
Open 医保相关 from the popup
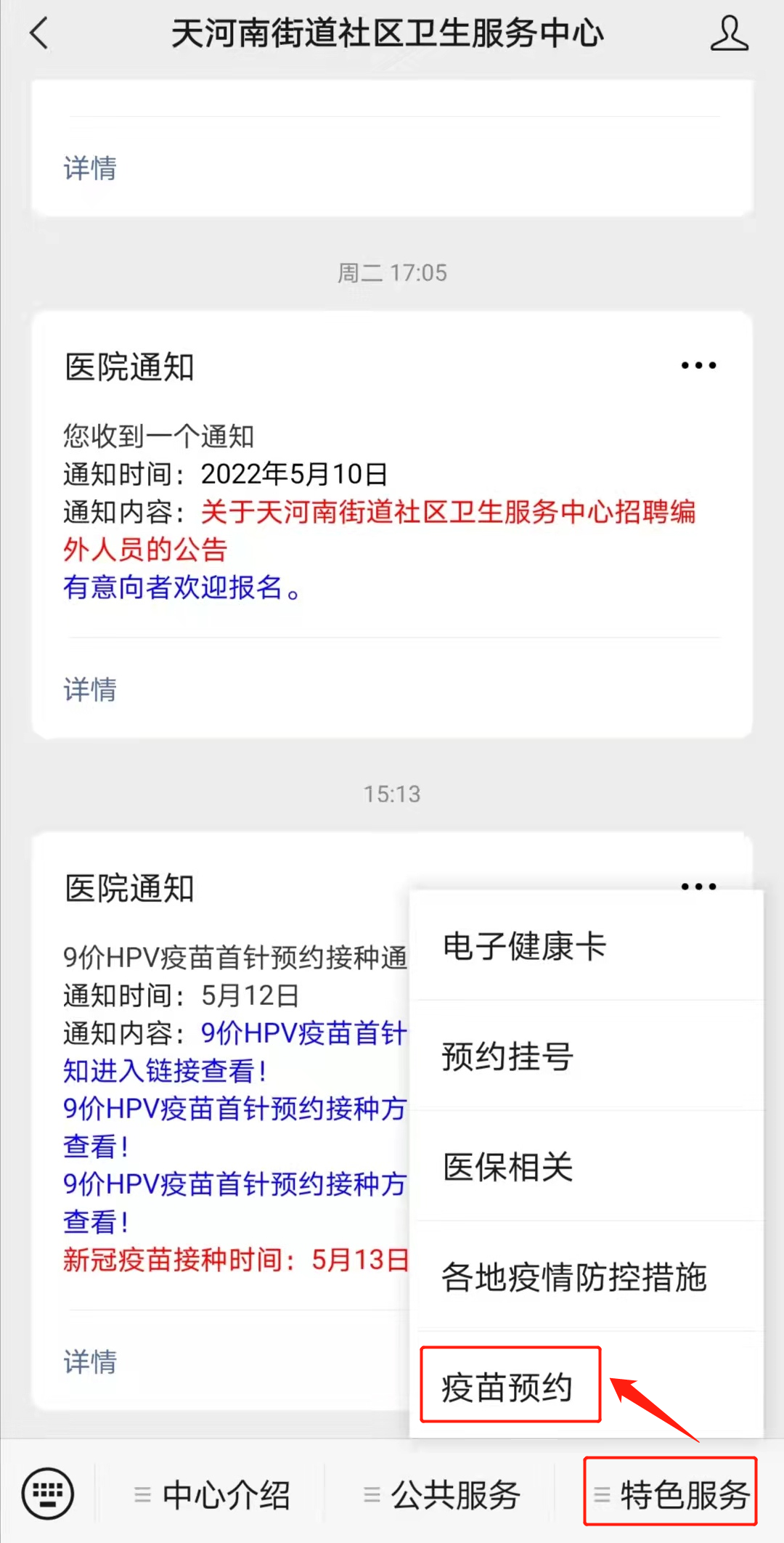(x=507, y=1167)
